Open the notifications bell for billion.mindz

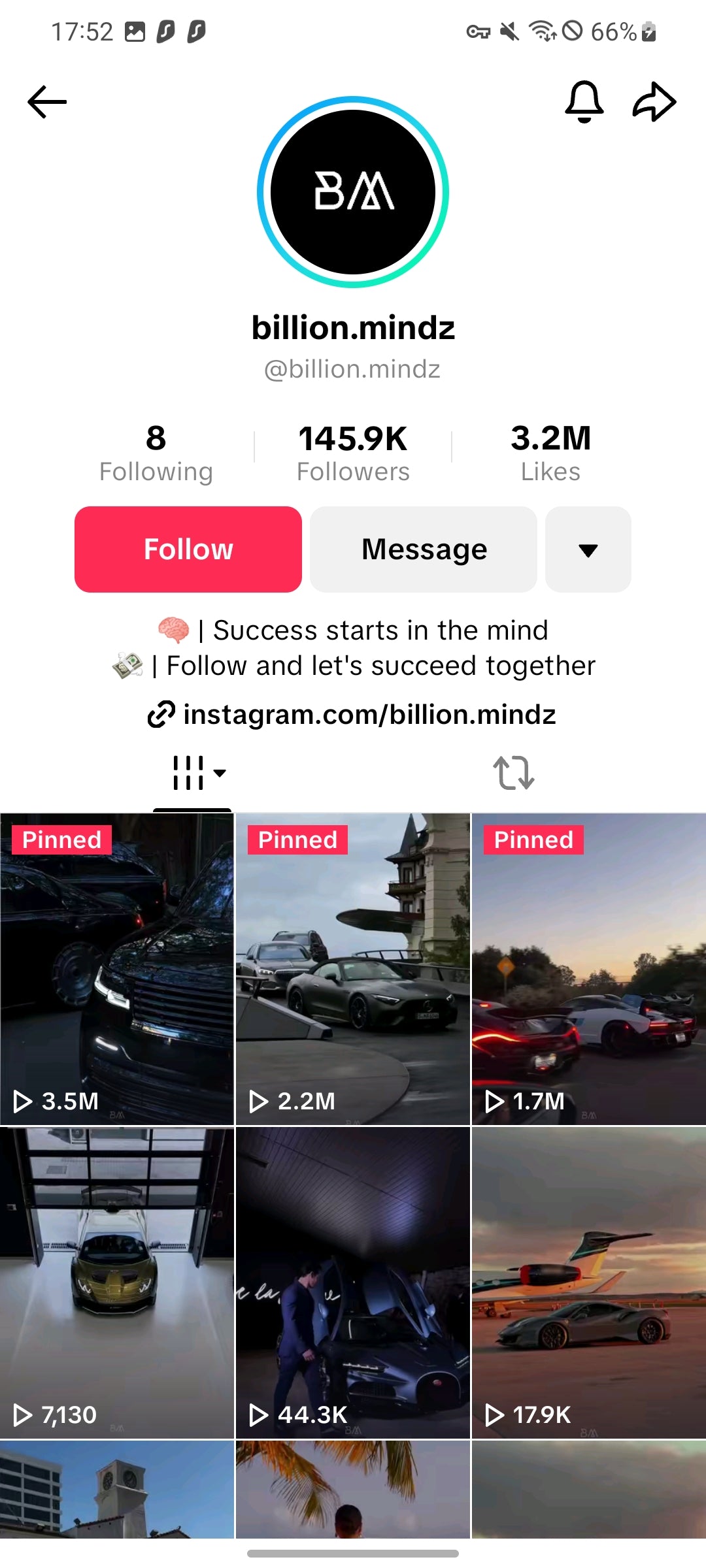coord(584,102)
